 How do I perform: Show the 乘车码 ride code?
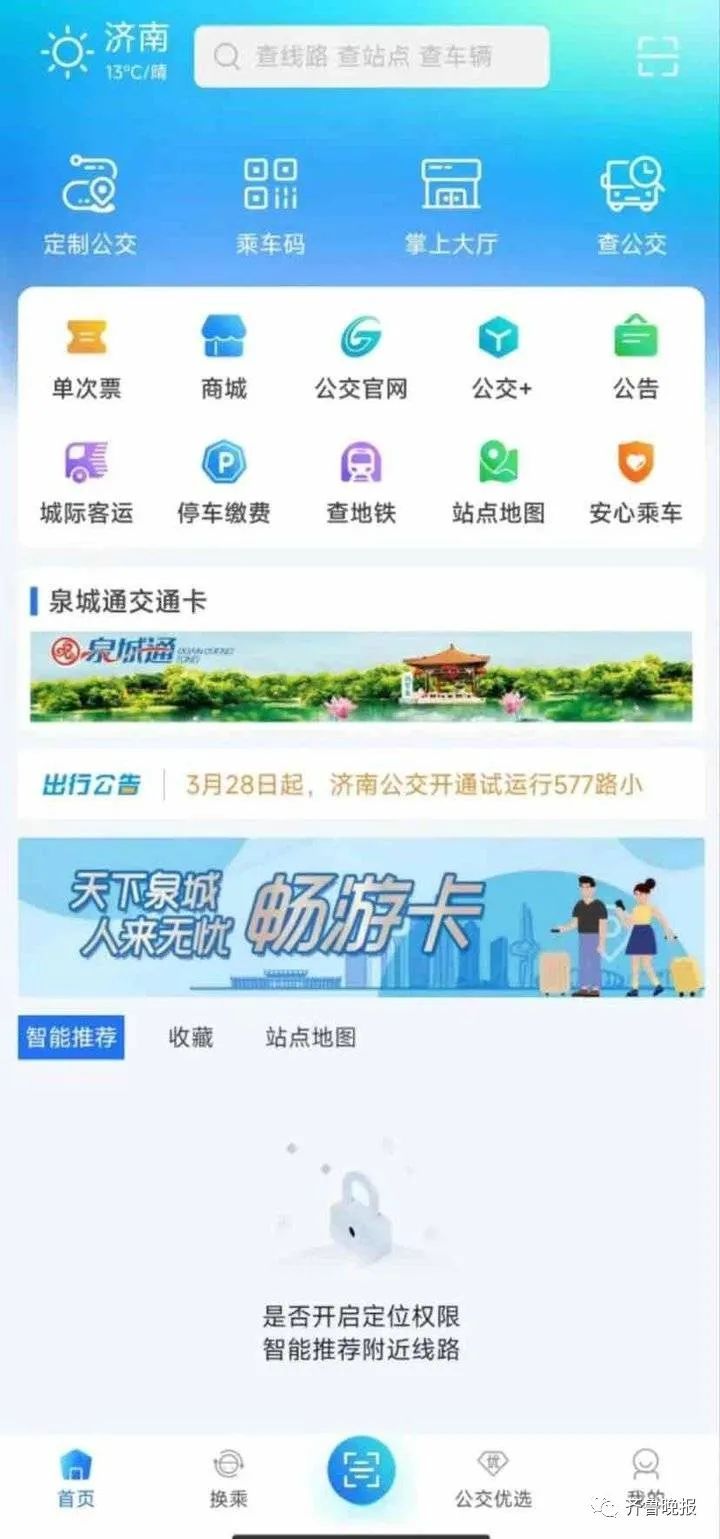point(270,204)
